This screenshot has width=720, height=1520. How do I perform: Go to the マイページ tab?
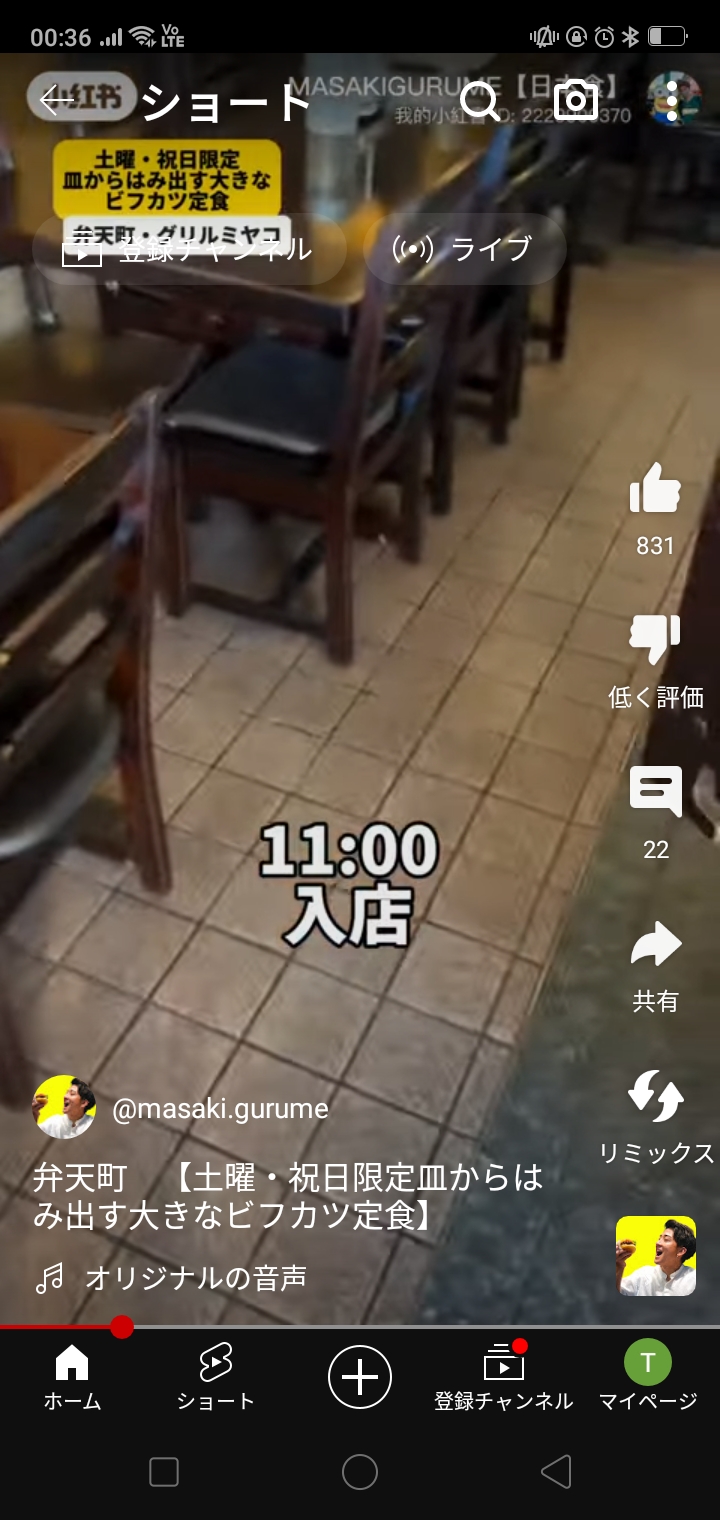point(648,1377)
